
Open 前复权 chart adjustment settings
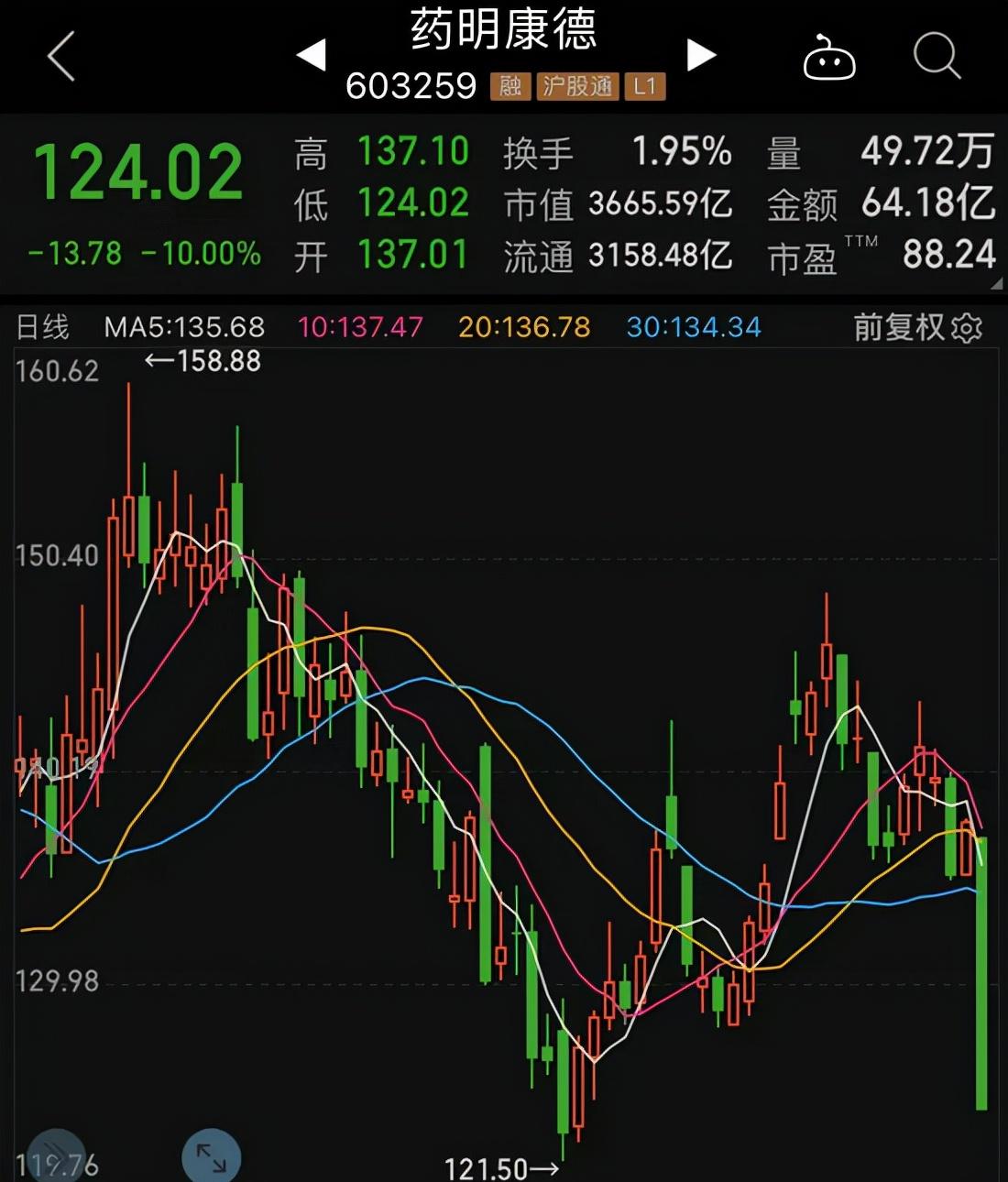(916, 327)
